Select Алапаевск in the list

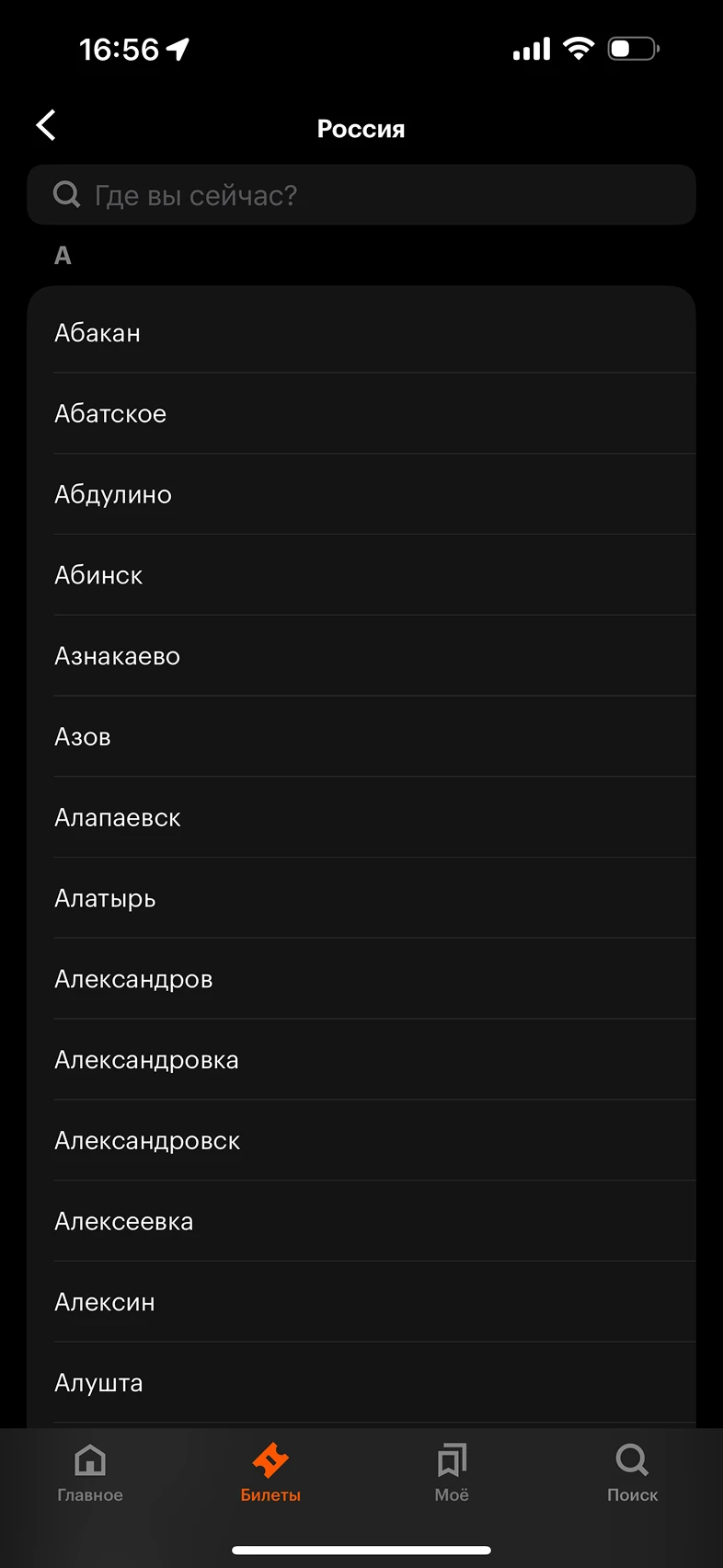click(361, 818)
